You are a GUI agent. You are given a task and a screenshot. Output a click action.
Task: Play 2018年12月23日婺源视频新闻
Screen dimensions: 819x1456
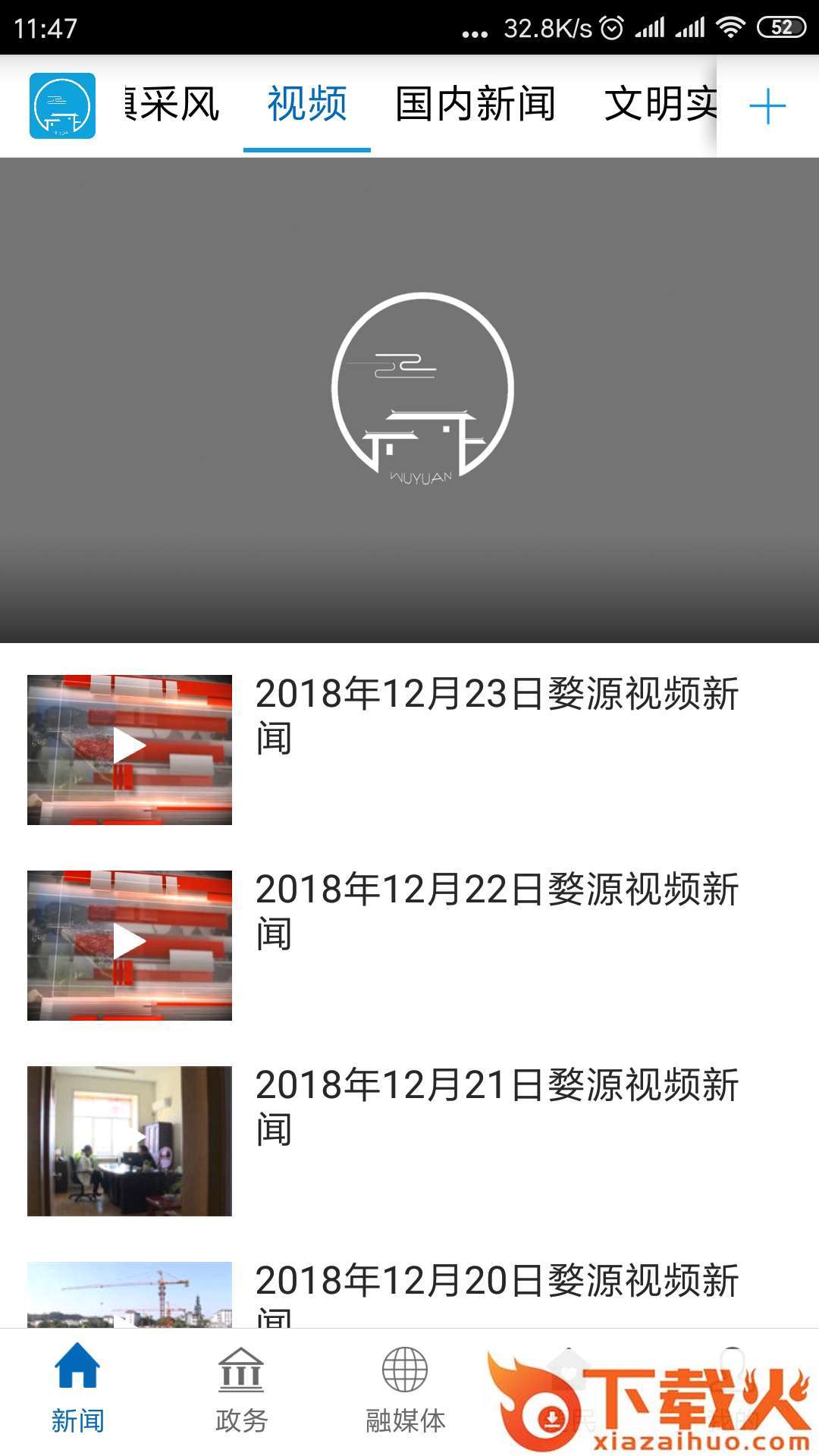click(x=130, y=749)
